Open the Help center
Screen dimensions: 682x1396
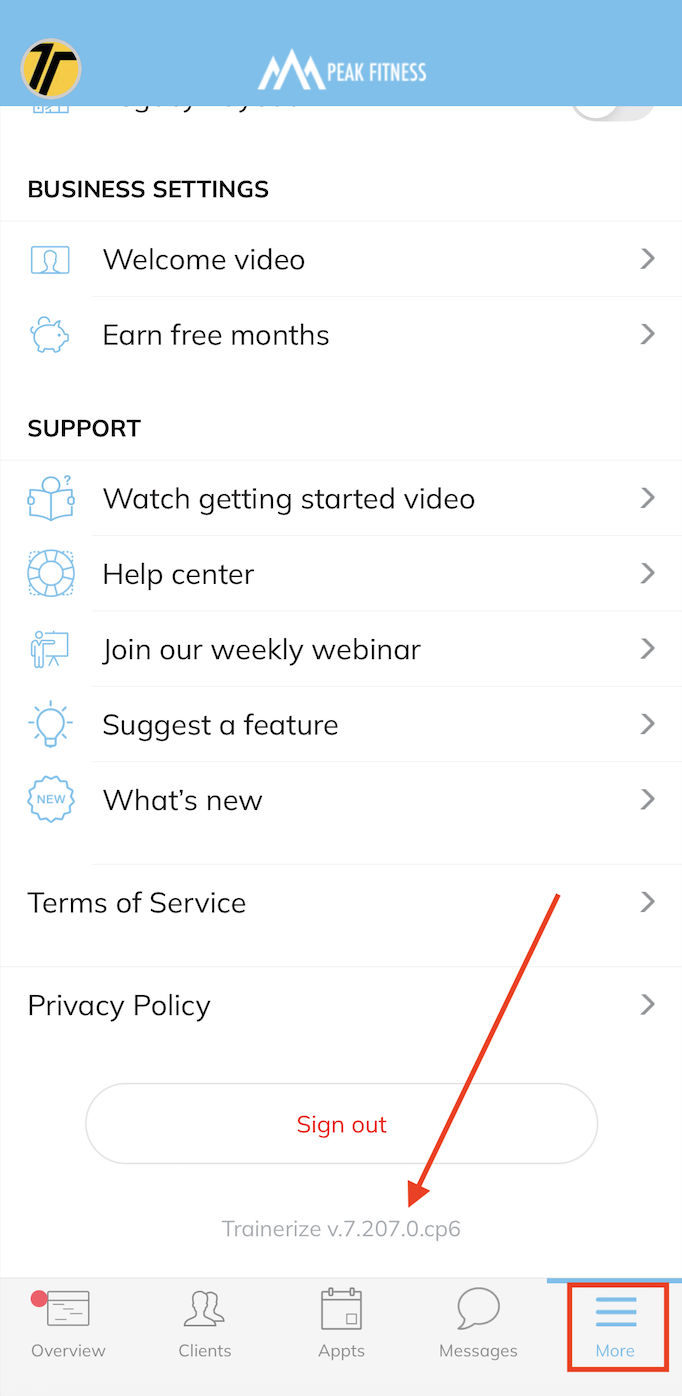340,574
